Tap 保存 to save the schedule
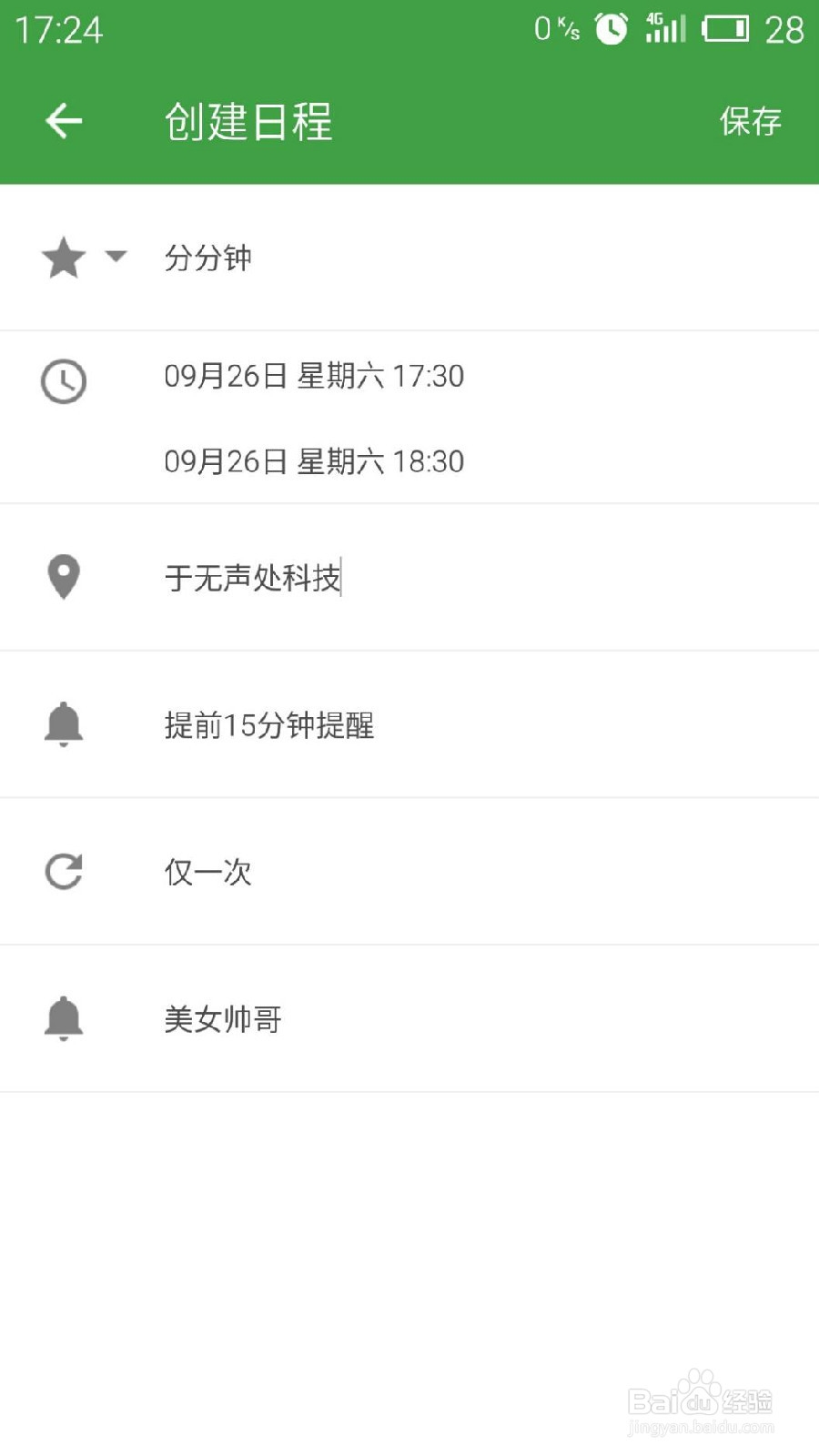 (x=750, y=121)
